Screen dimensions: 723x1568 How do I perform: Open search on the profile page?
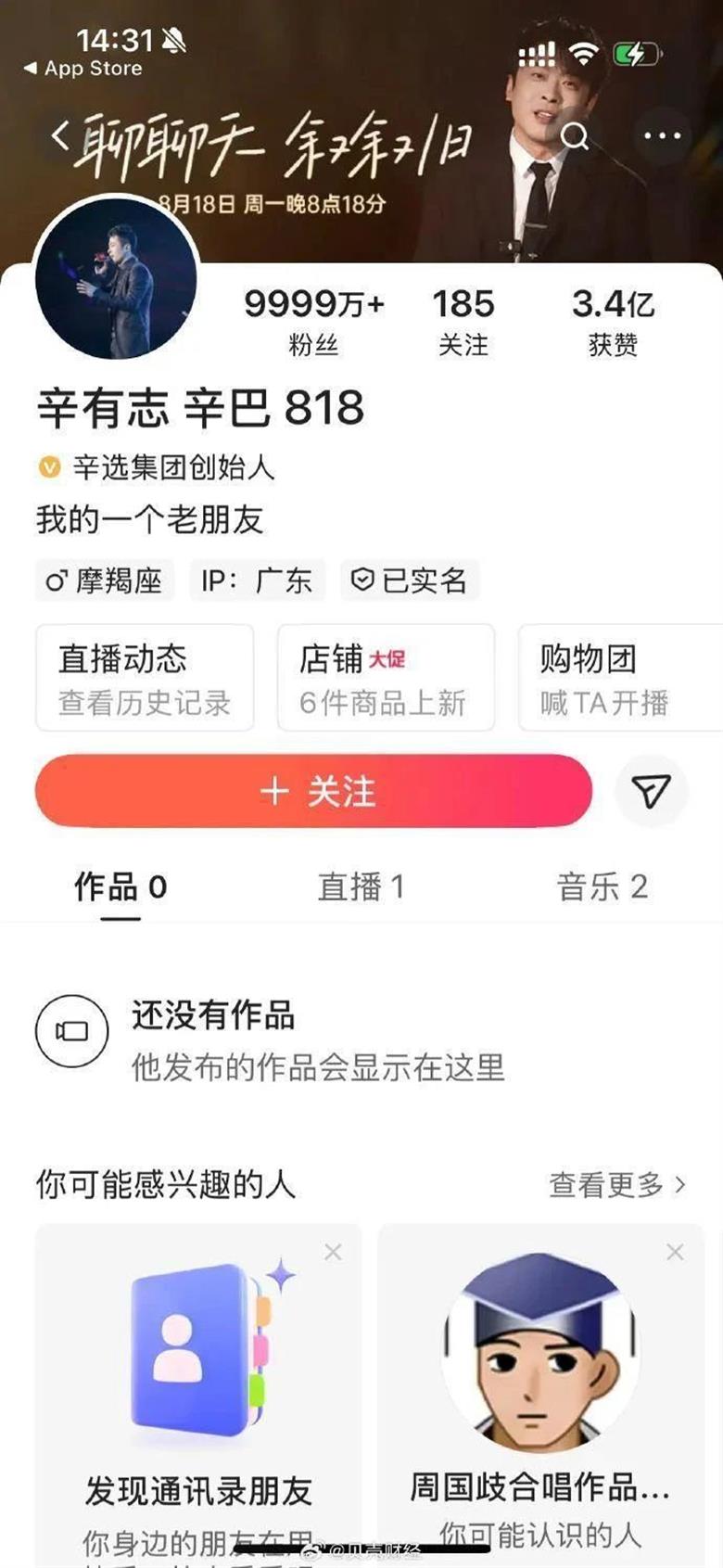pos(576,136)
